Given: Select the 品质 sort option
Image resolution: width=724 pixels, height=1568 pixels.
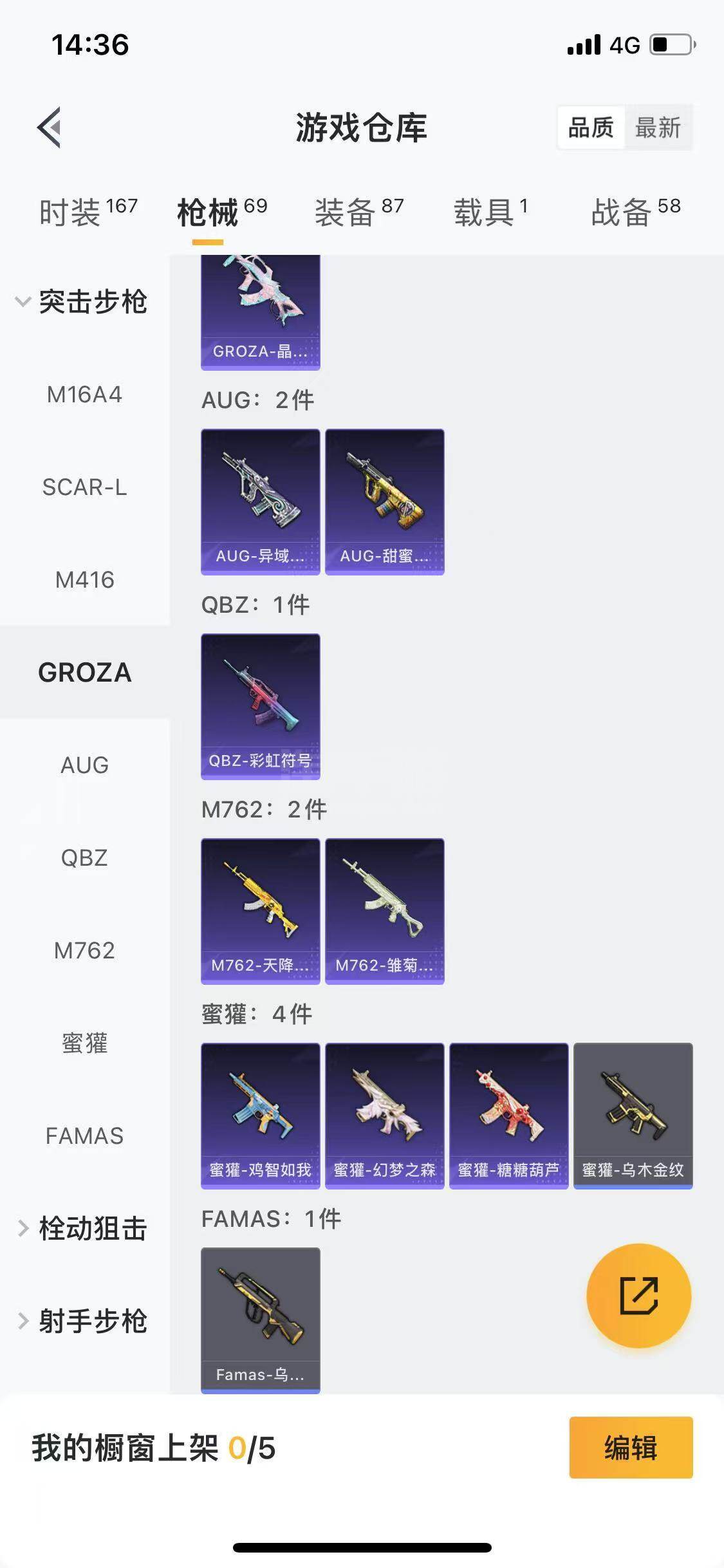Looking at the screenshot, I should click(x=591, y=127).
